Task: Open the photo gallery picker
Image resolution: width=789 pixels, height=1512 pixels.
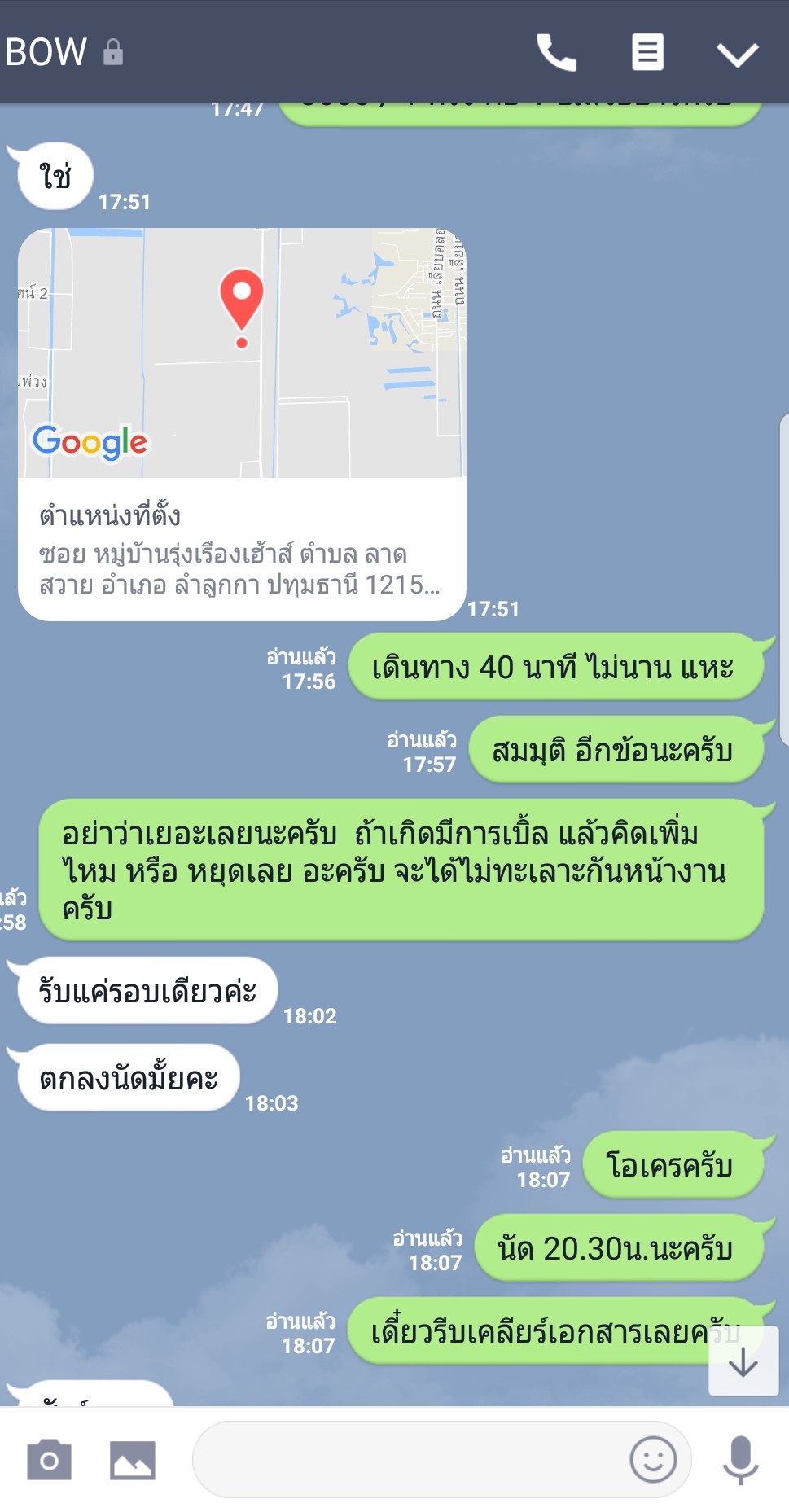Action: [133, 1460]
